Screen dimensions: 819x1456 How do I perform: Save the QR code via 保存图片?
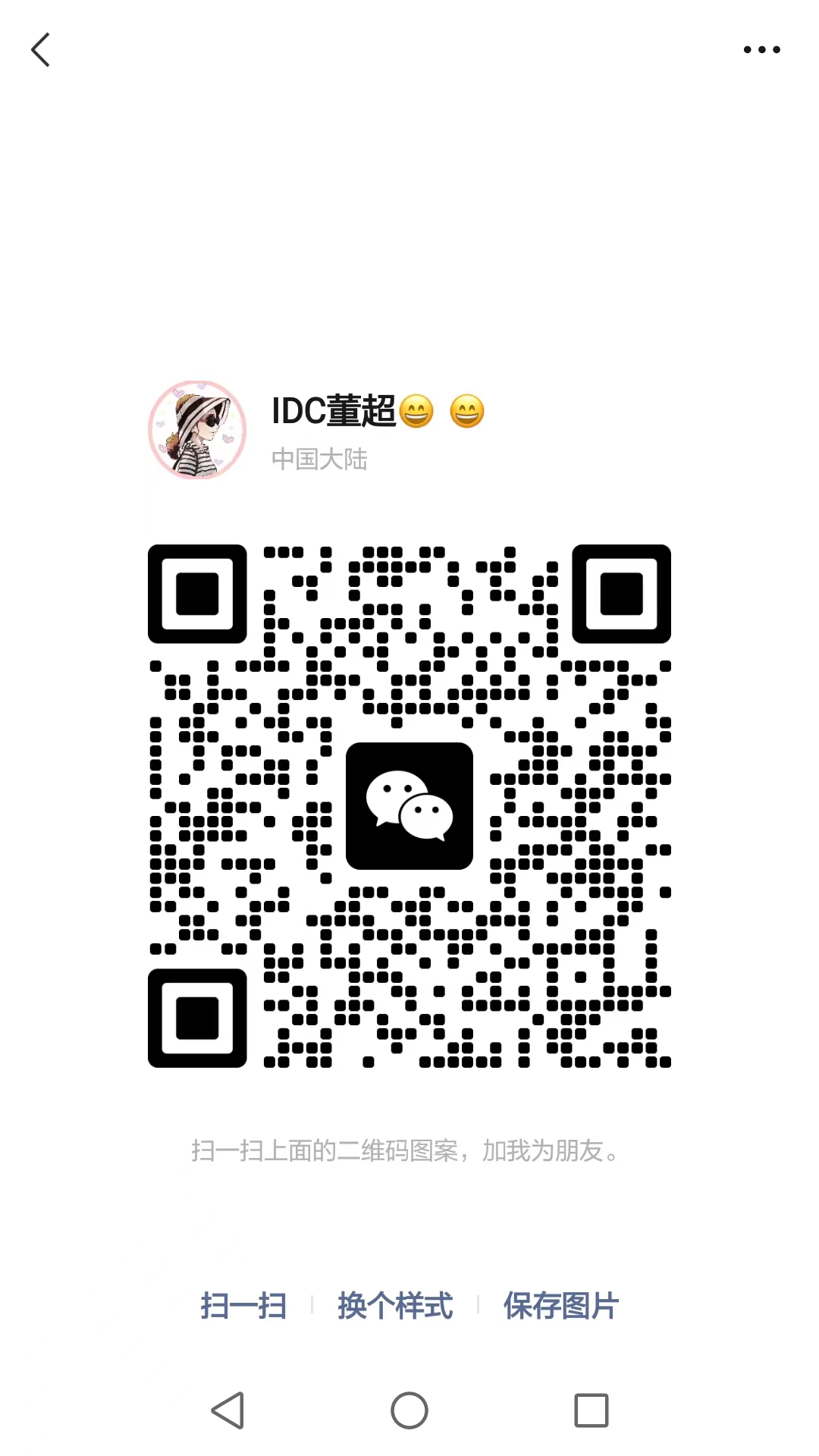click(x=561, y=1306)
